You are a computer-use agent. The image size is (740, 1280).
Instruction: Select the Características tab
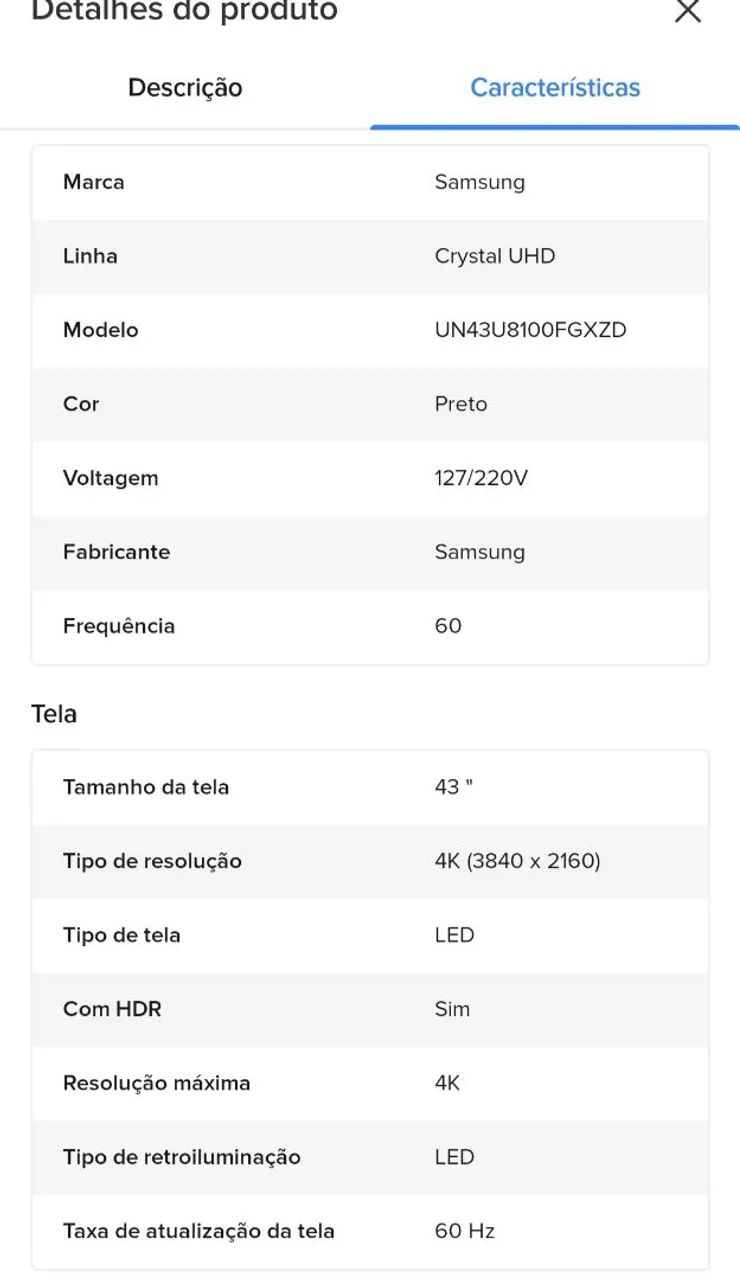coord(554,87)
